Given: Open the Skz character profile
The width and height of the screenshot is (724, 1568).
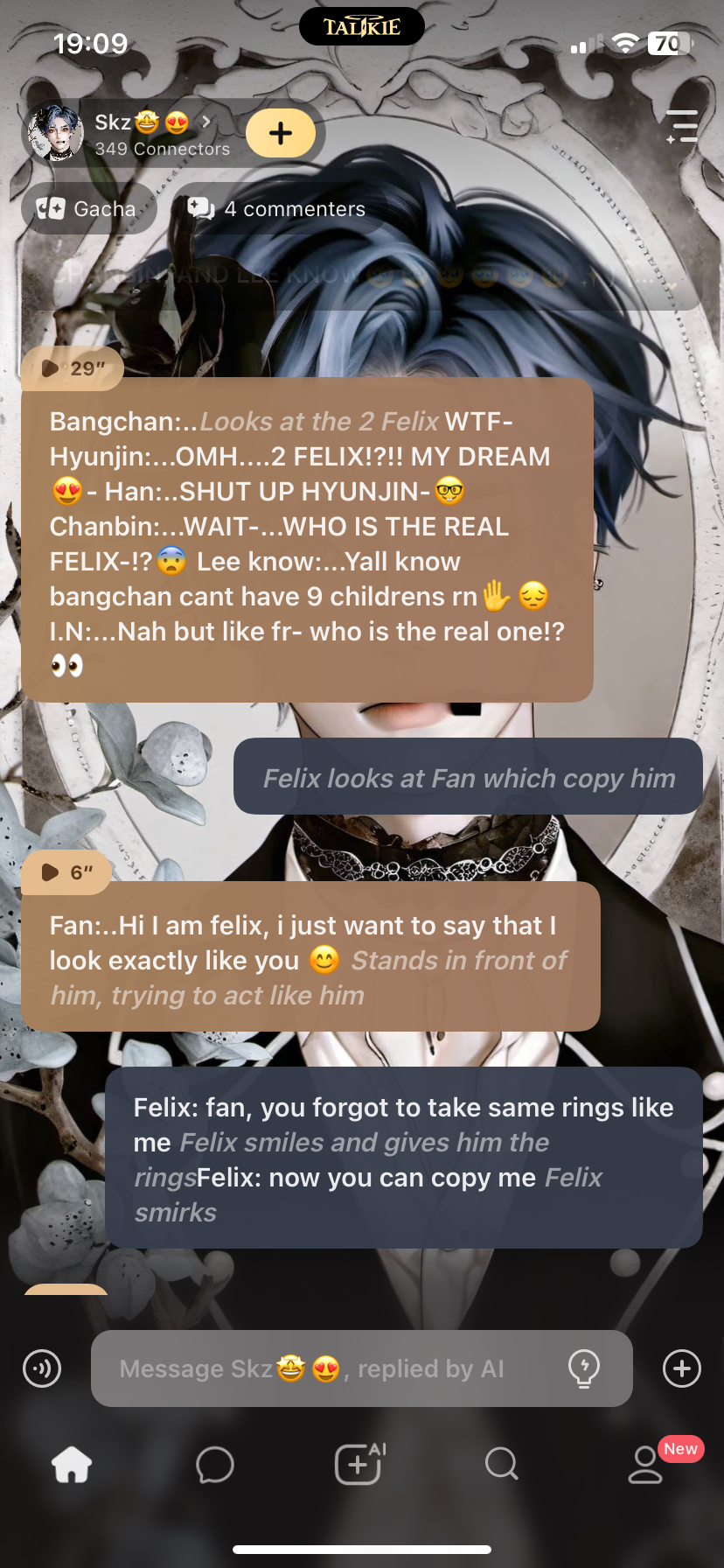Looking at the screenshot, I should click(131, 134).
